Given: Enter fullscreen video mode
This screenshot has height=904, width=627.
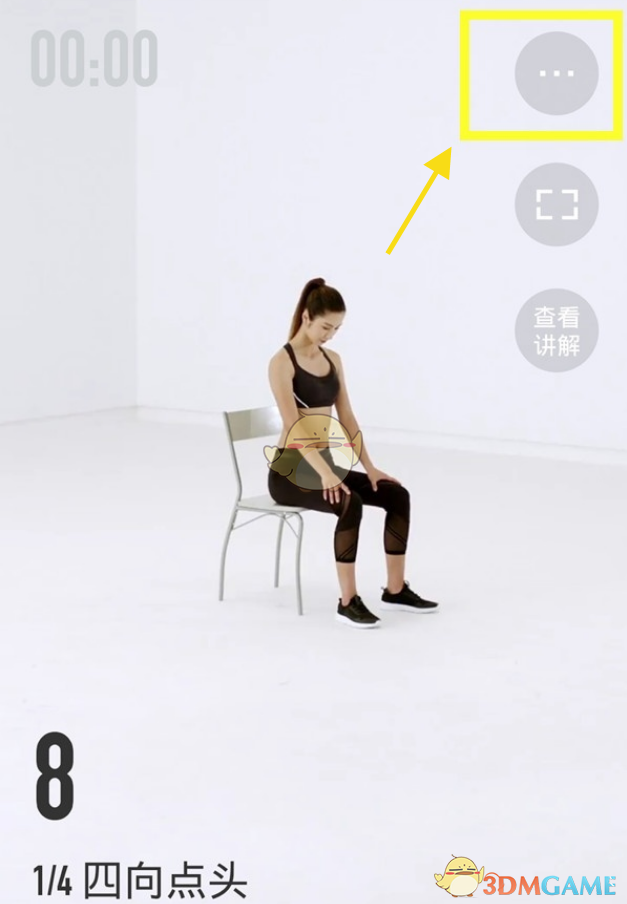Looking at the screenshot, I should click(556, 205).
